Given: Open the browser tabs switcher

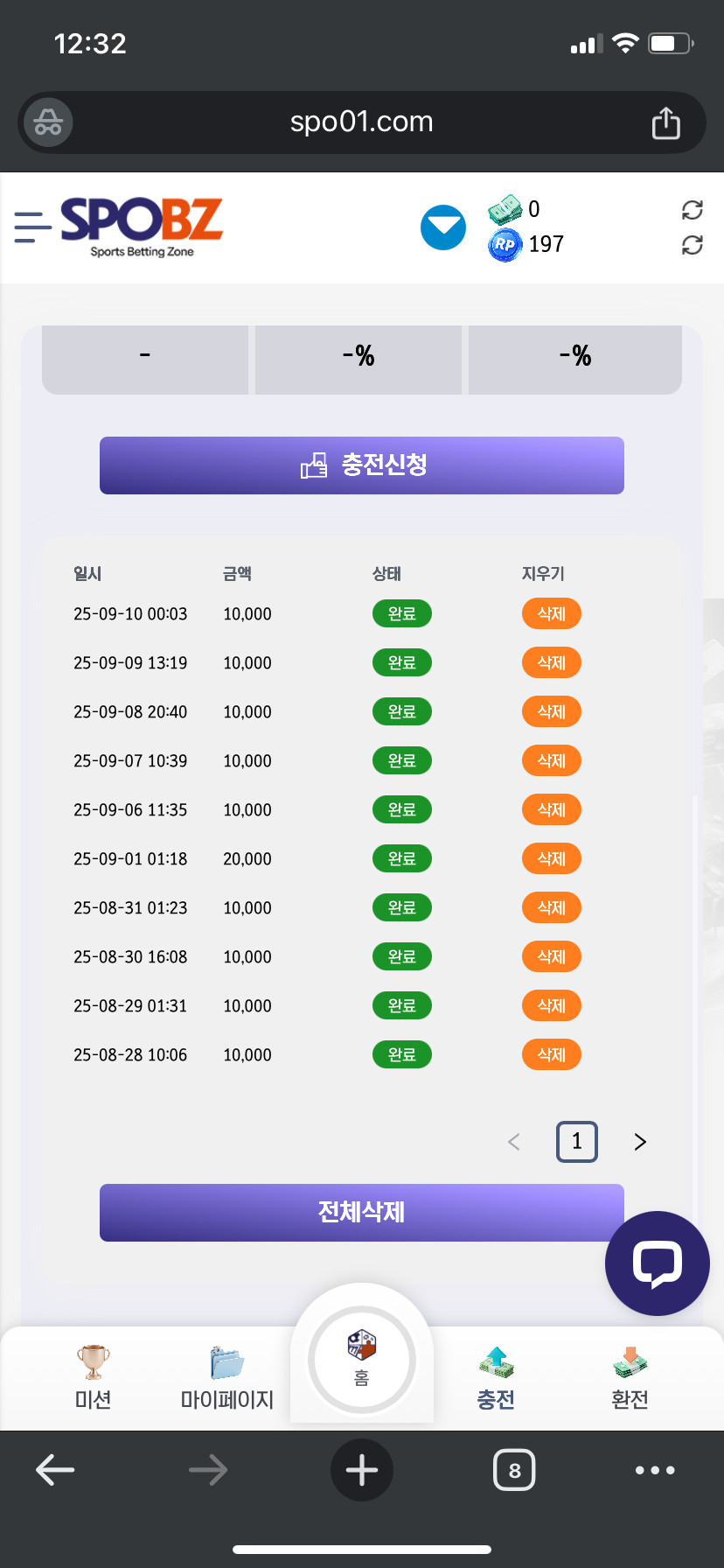Looking at the screenshot, I should click(514, 1470).
